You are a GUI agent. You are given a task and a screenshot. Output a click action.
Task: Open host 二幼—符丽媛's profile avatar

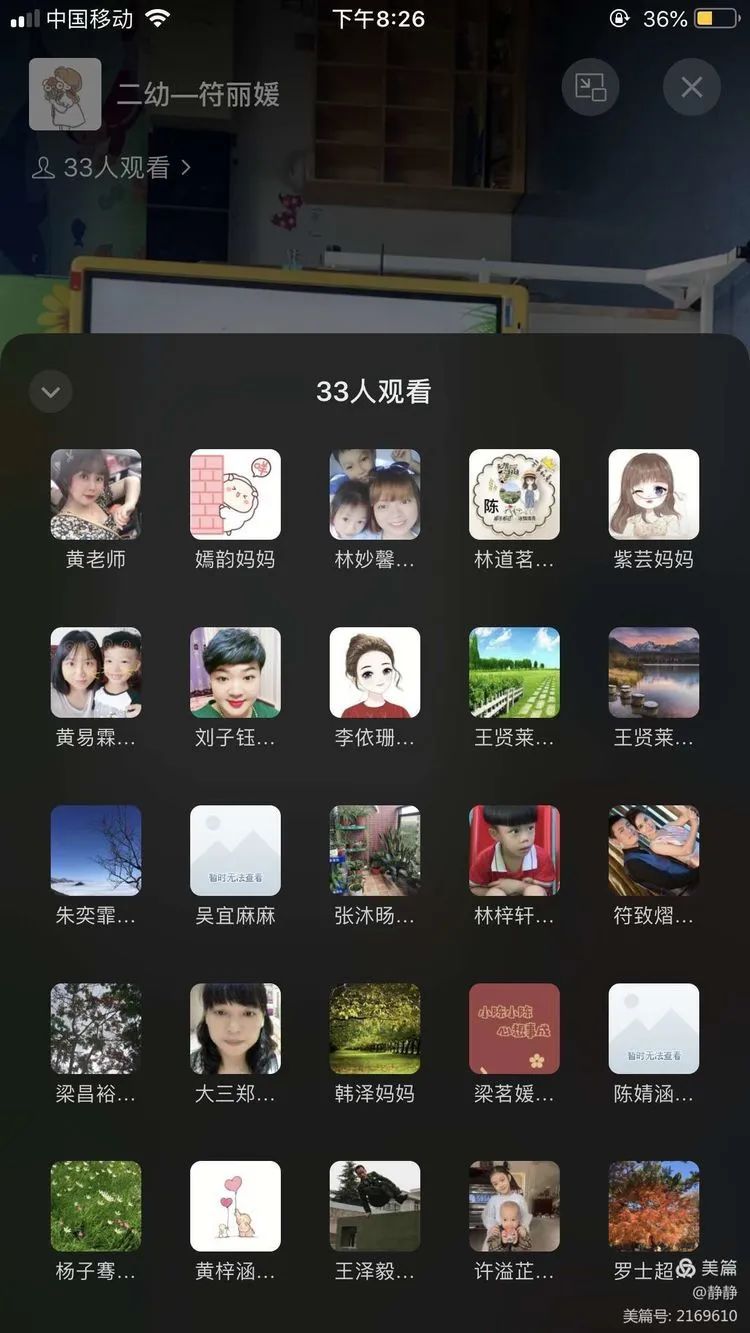click(65, 94)
